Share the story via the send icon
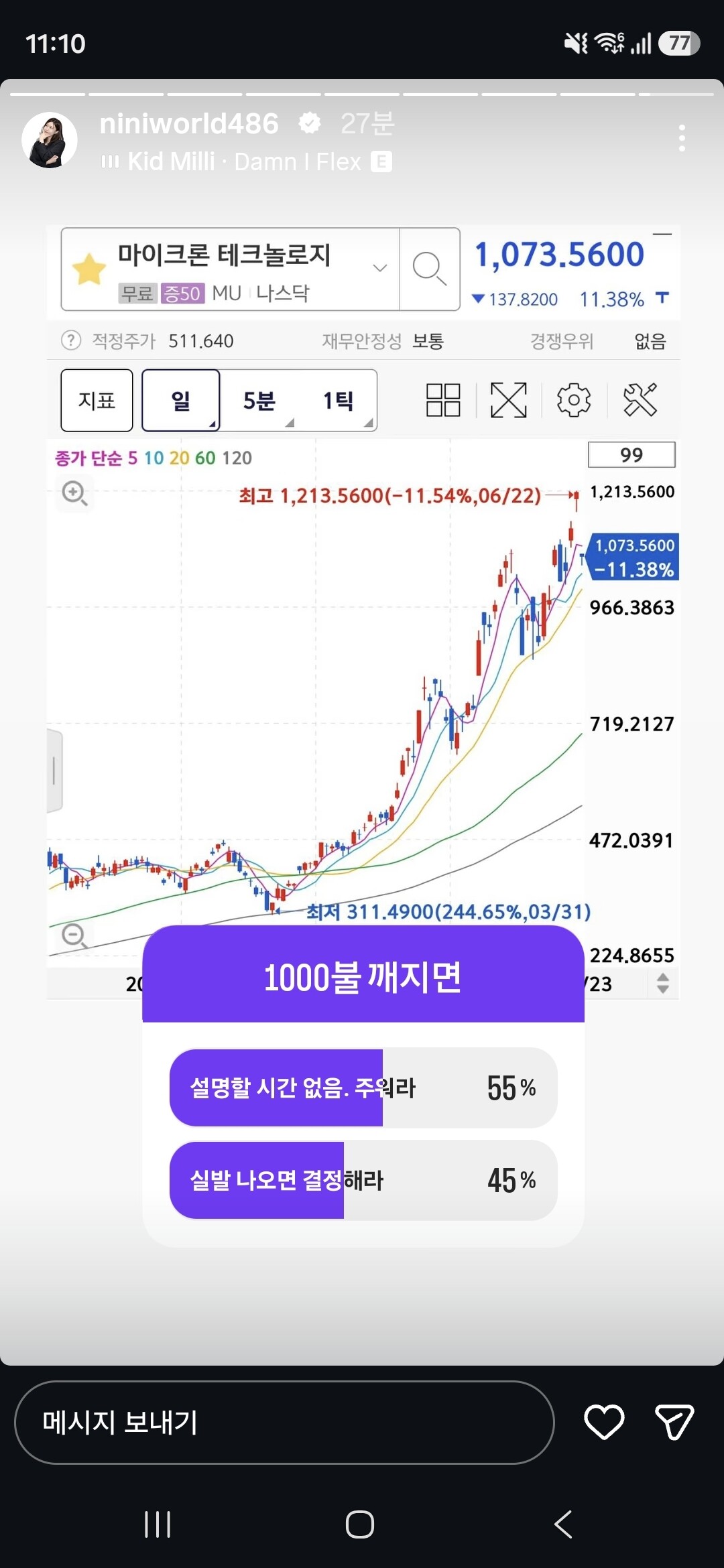 674,1422
